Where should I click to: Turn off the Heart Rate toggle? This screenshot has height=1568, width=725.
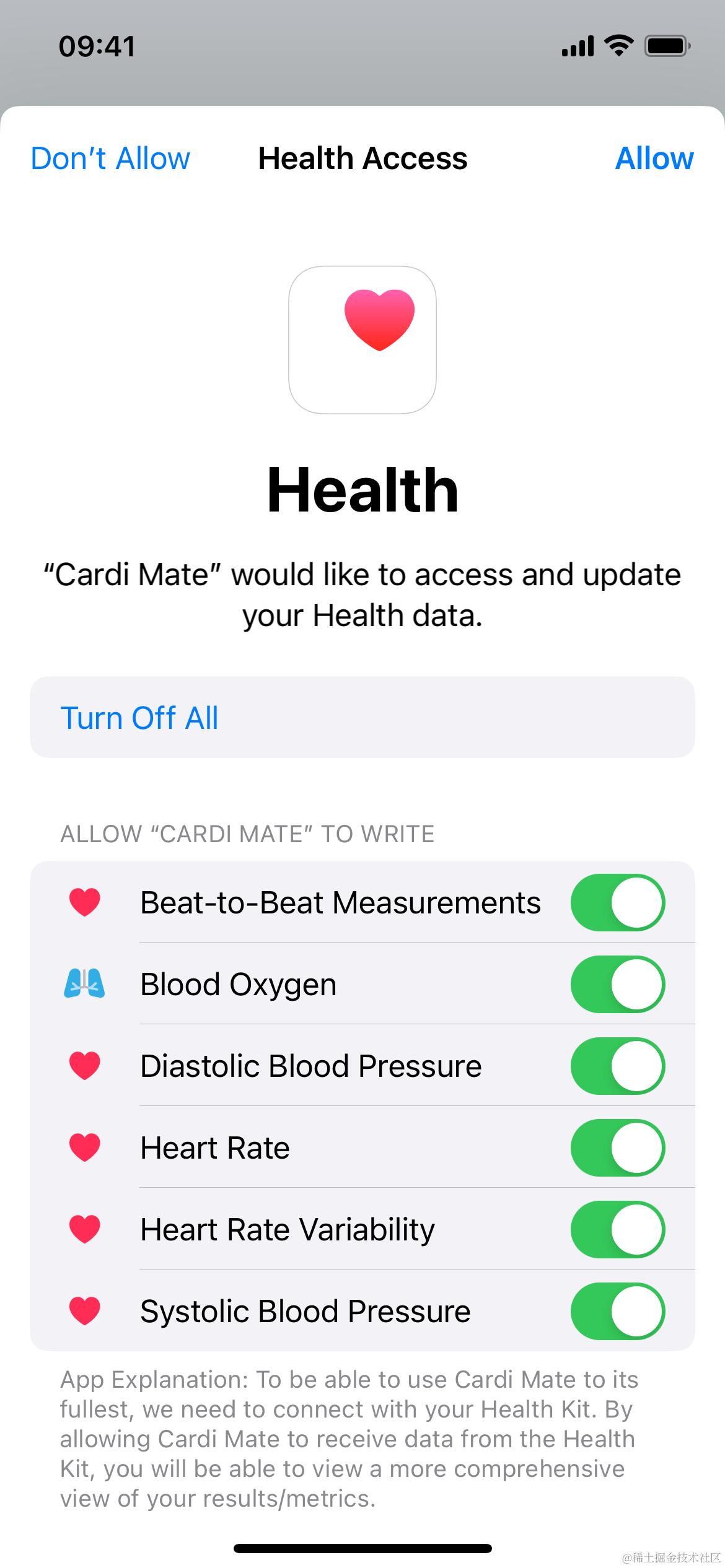coord(617,1148)
